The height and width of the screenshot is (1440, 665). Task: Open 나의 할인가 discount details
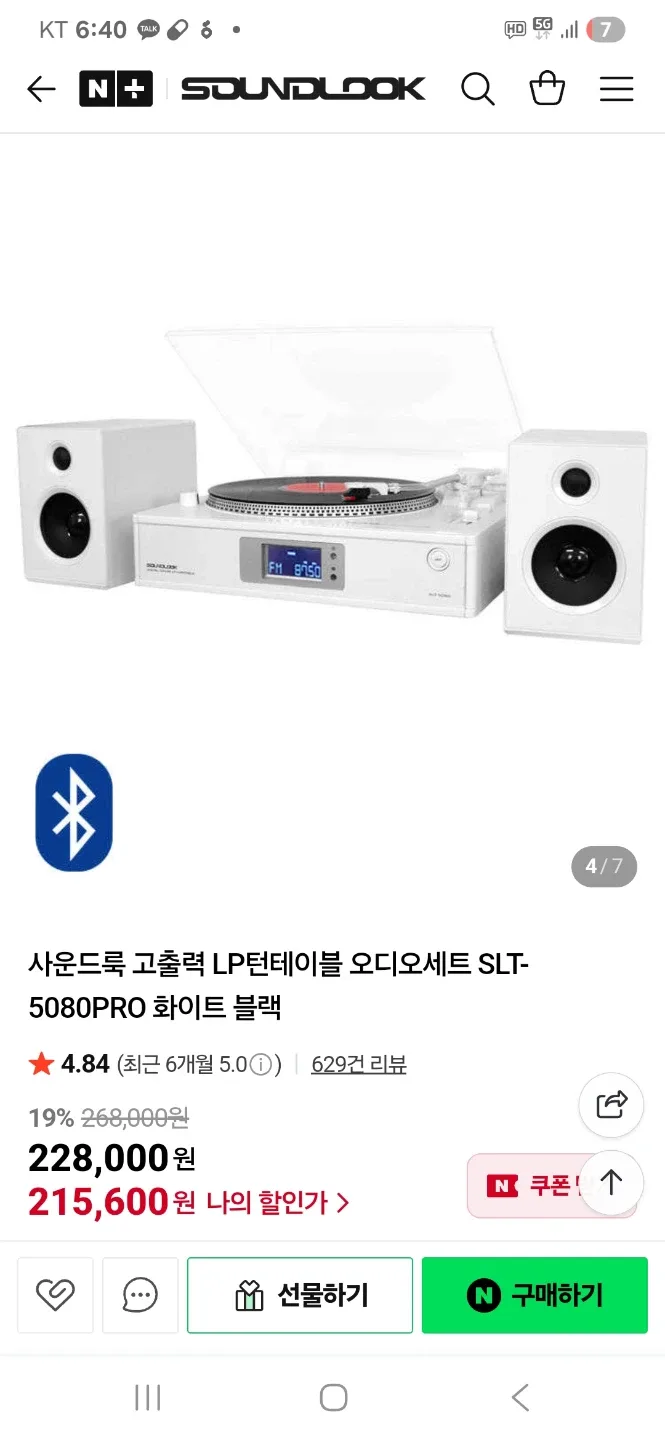(x=278, y=1202)
